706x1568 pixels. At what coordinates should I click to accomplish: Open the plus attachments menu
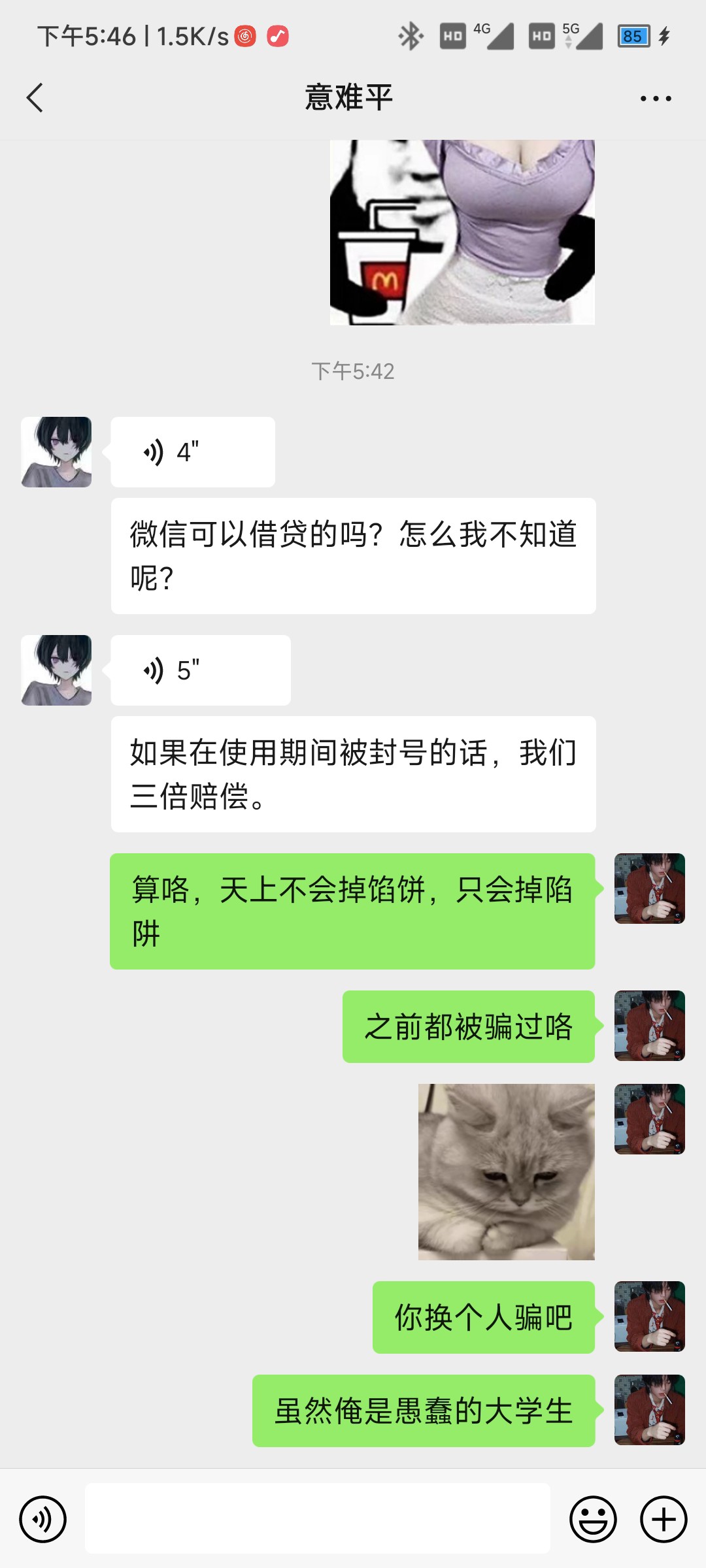(x=664, y=1519)
